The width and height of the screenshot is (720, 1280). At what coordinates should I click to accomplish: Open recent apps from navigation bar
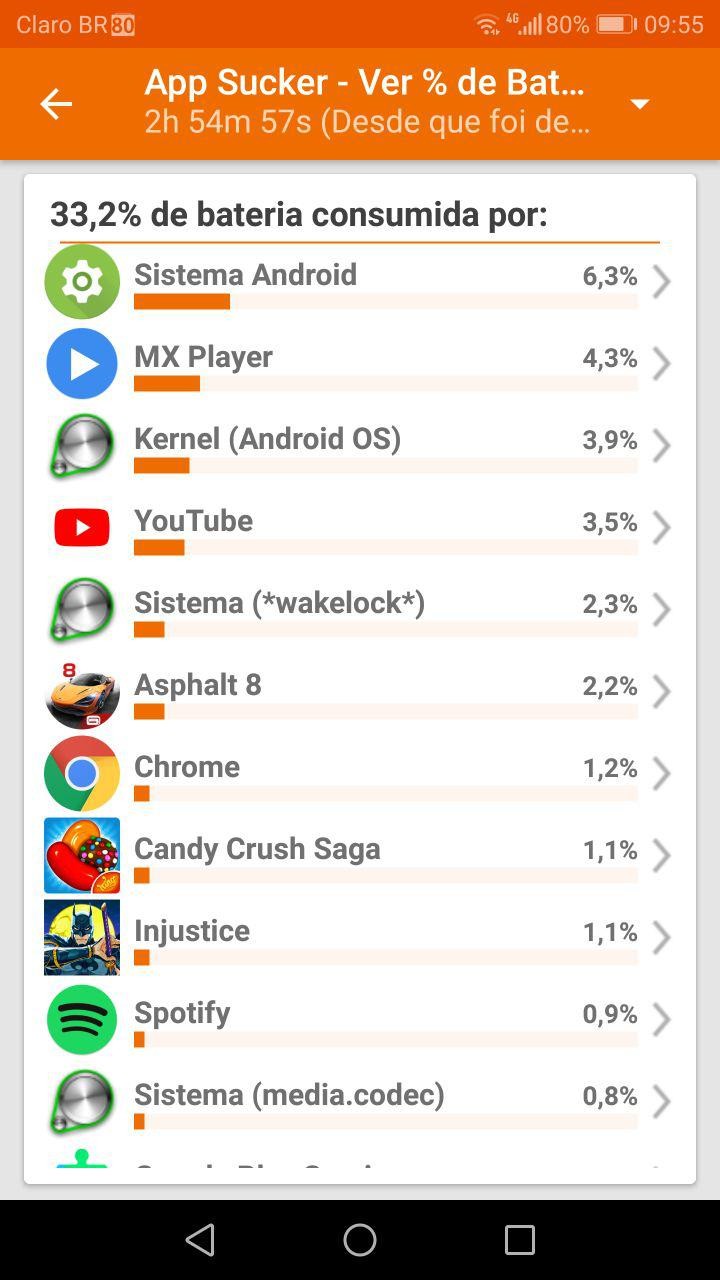point(520,1240)
